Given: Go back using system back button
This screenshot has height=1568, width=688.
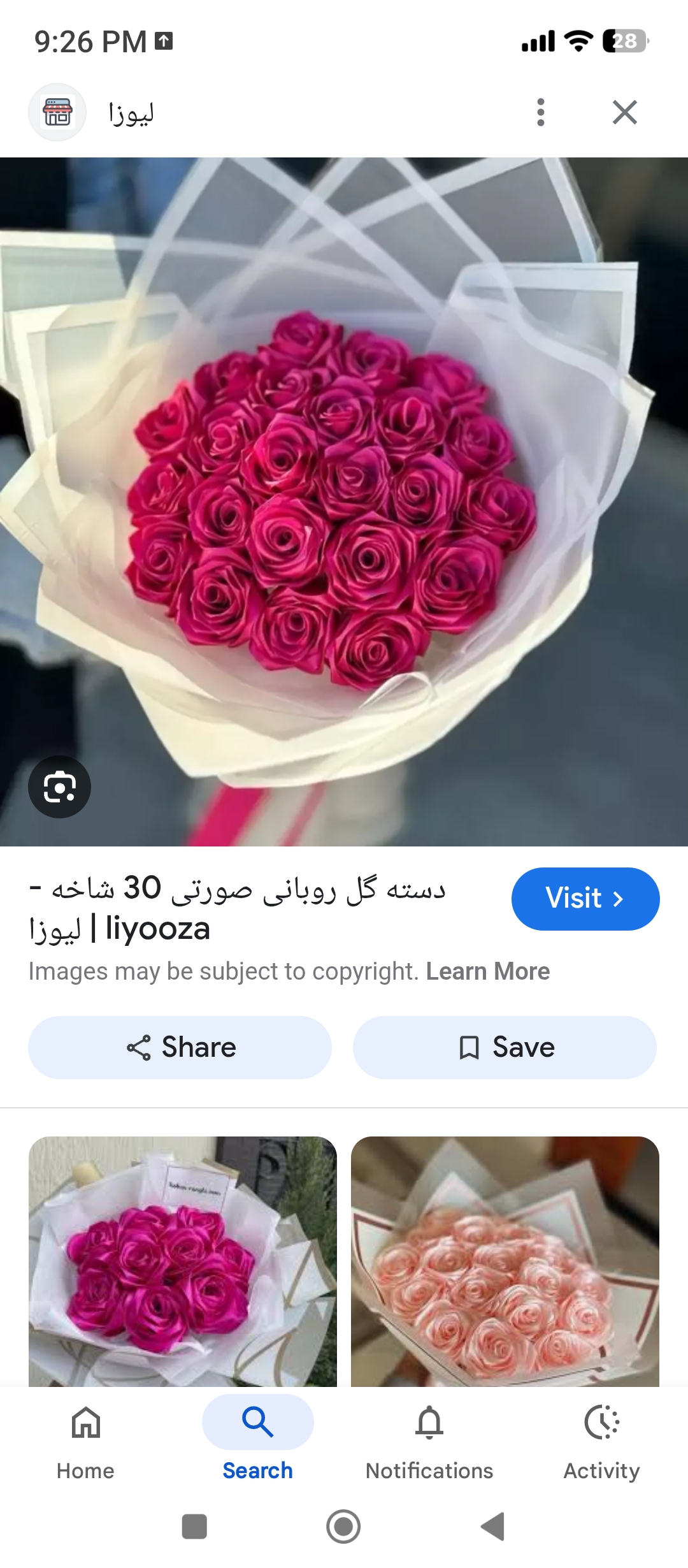Looking at the screenshot, I should pyautogui.click(x=492, y=1527).
